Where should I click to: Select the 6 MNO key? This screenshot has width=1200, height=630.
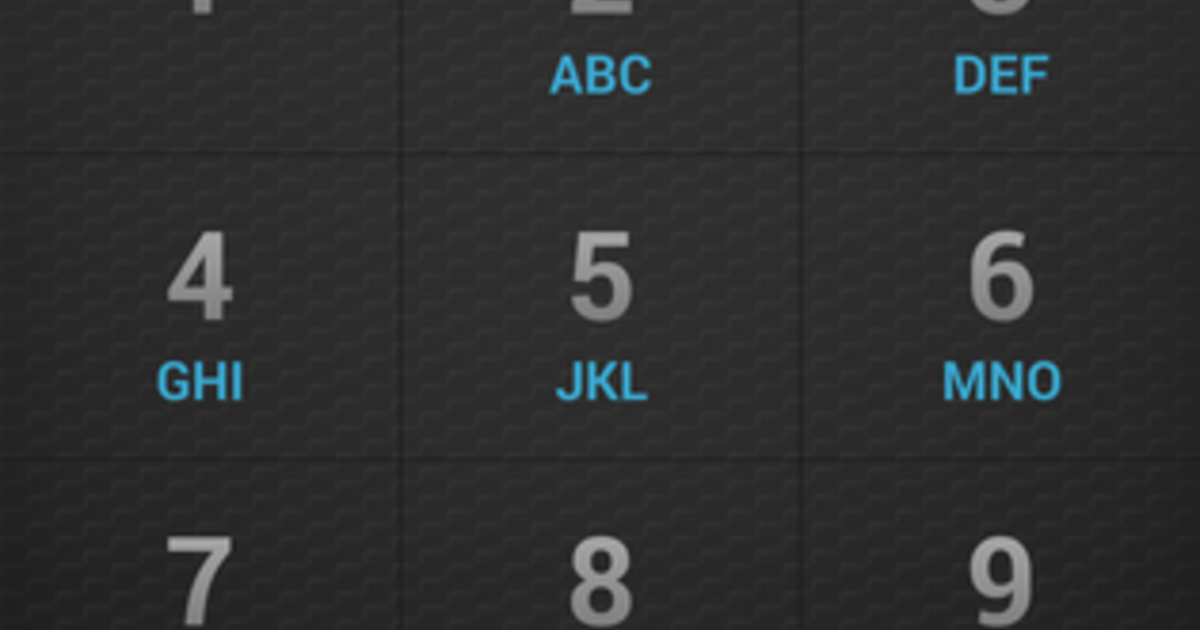pyautogui.click(x=1001, y=310)
